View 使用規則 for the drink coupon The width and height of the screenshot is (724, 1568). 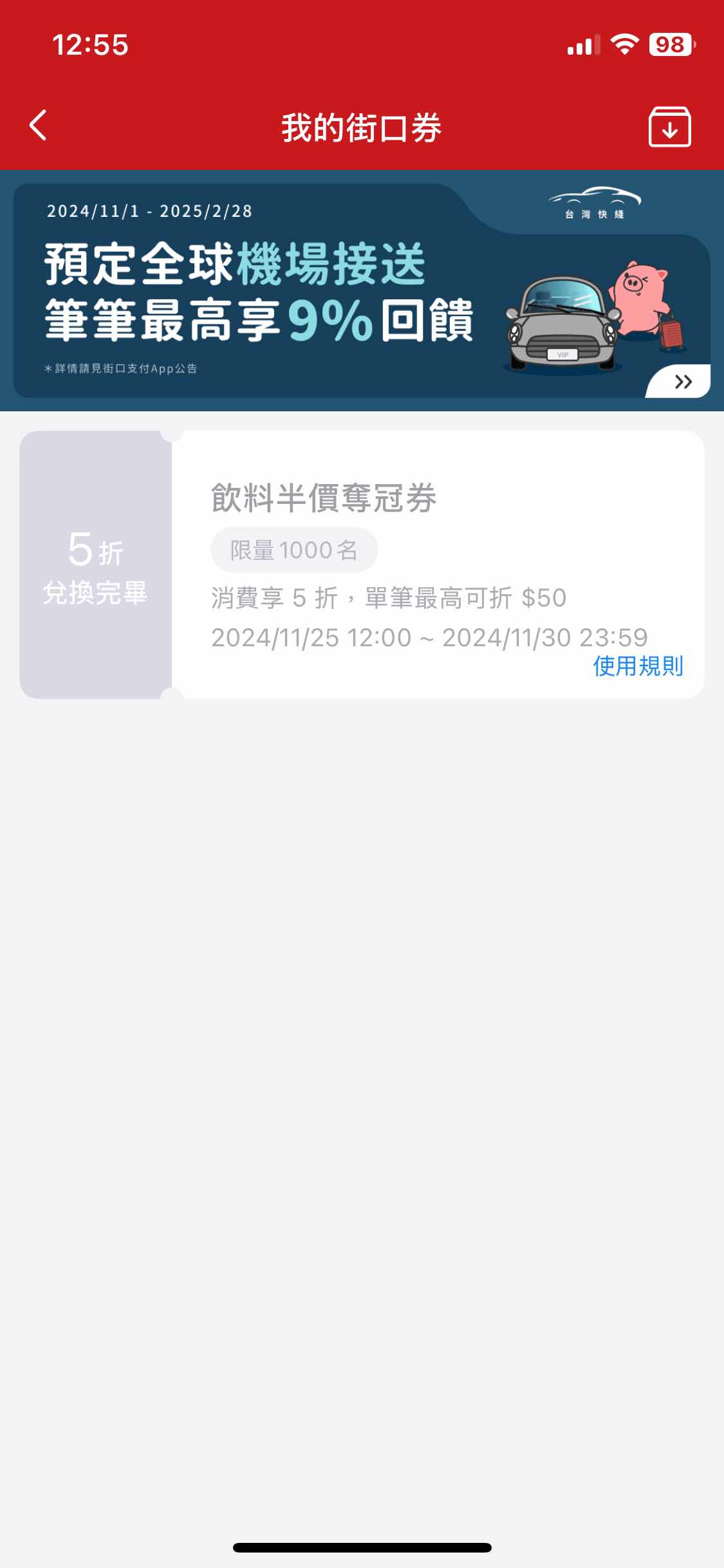coord(638,666)
